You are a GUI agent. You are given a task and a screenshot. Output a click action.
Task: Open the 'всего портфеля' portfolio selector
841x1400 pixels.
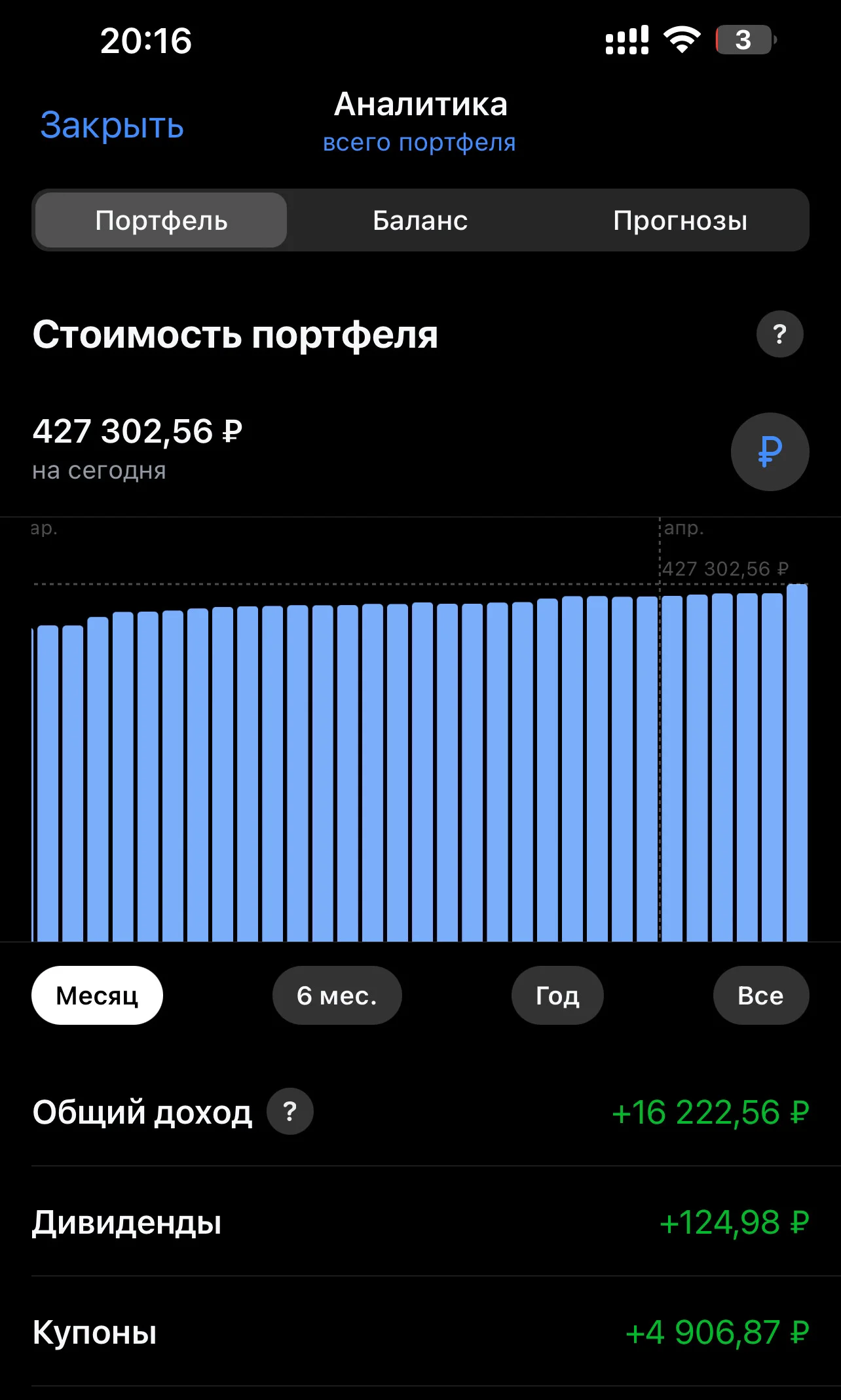pyautogui.click(x=420, y=142)
